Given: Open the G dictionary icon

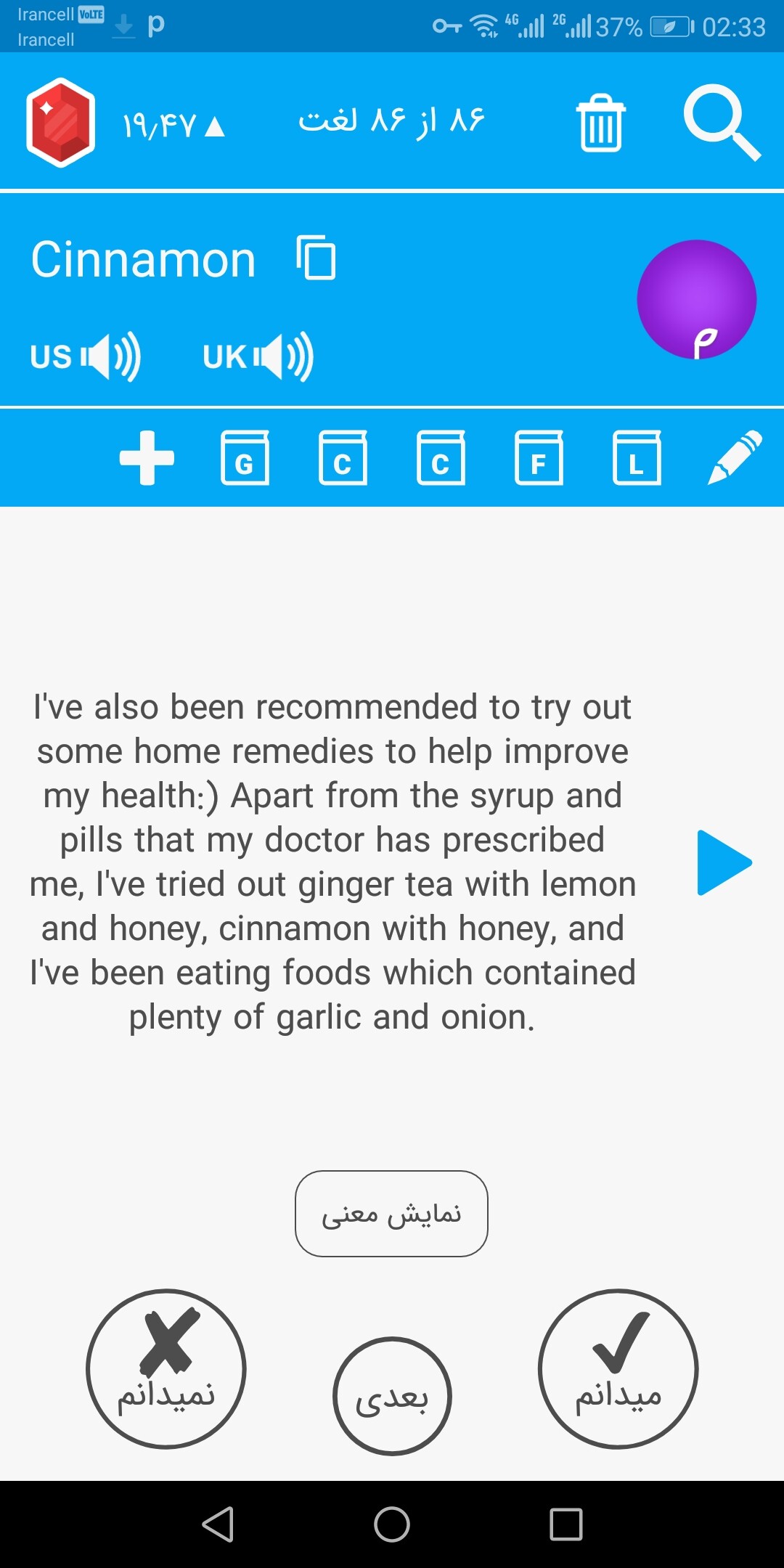Looking at the screenshot, I should tap(245, 457).
